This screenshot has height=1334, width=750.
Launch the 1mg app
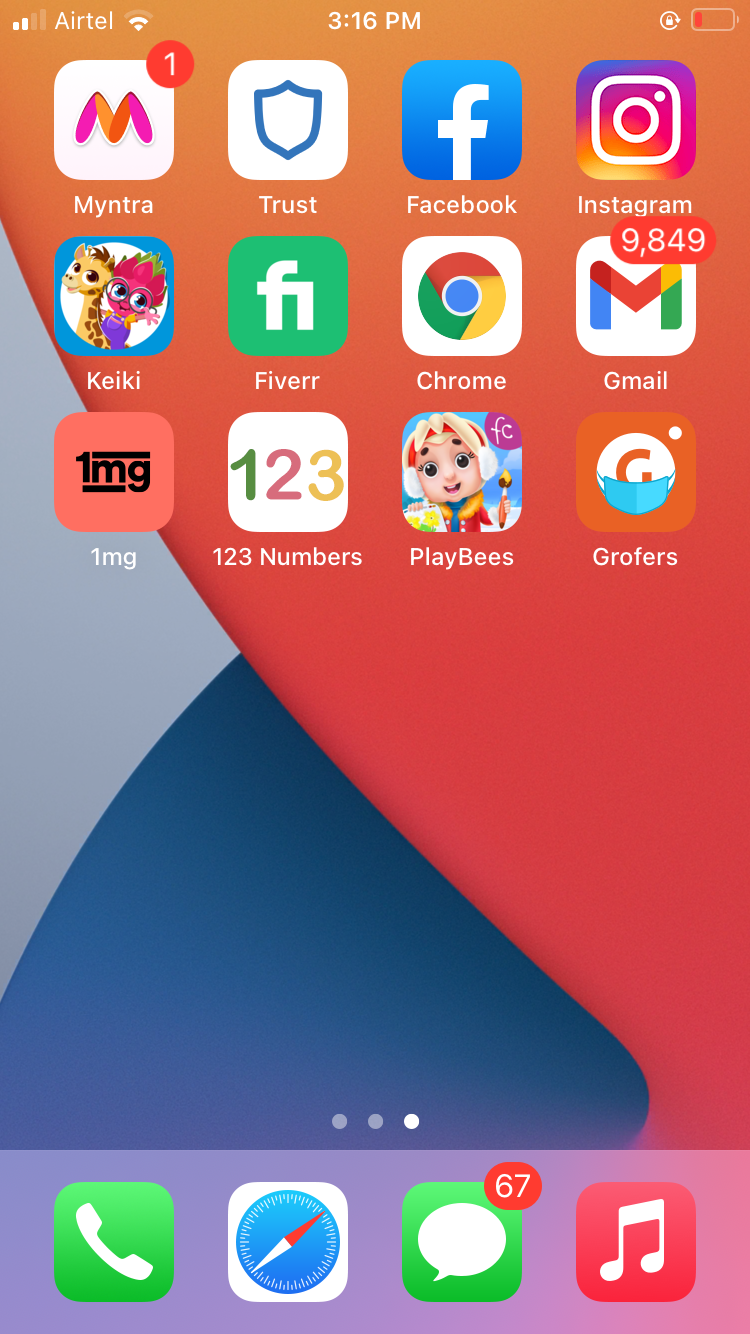114,472
